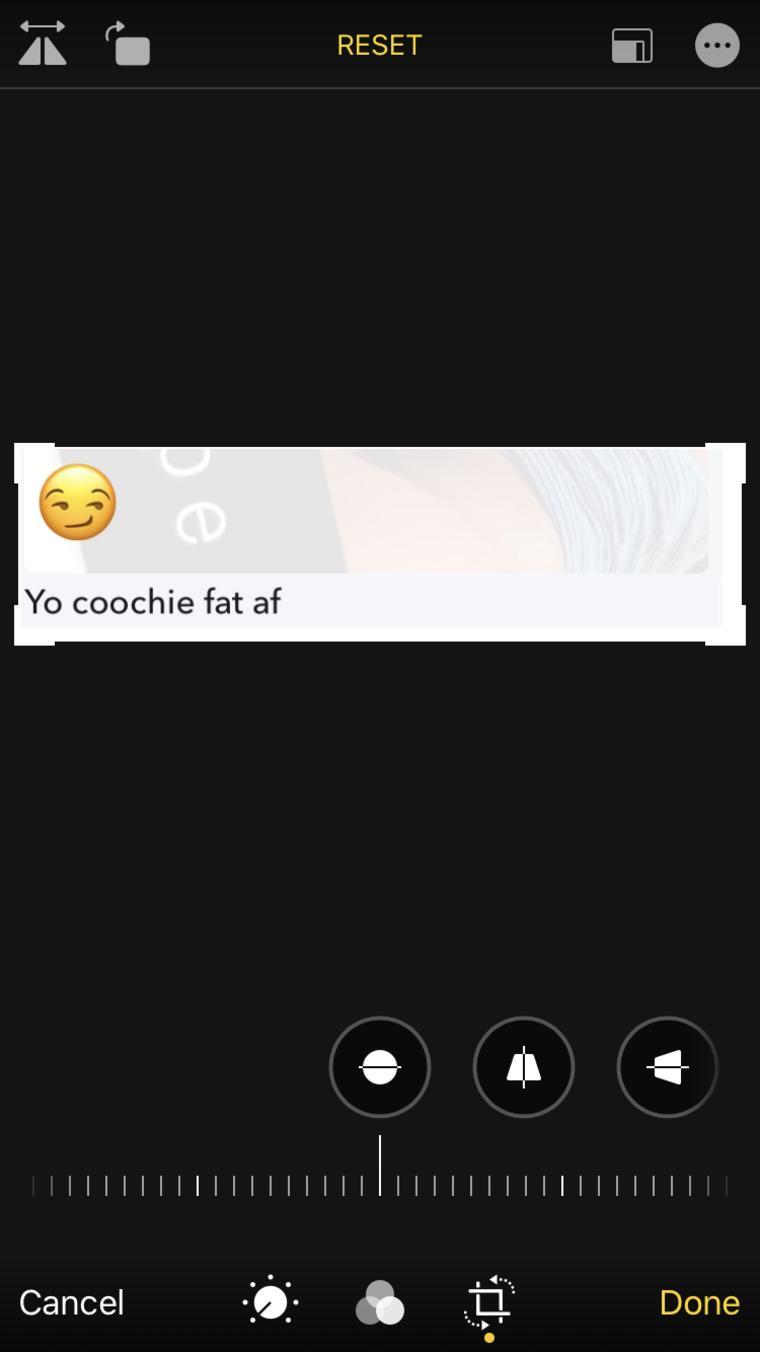The width and height of the screenshot is (760, 1352).
Task: Rotate the image 90 degrees
Action: (x=128, y=44)
